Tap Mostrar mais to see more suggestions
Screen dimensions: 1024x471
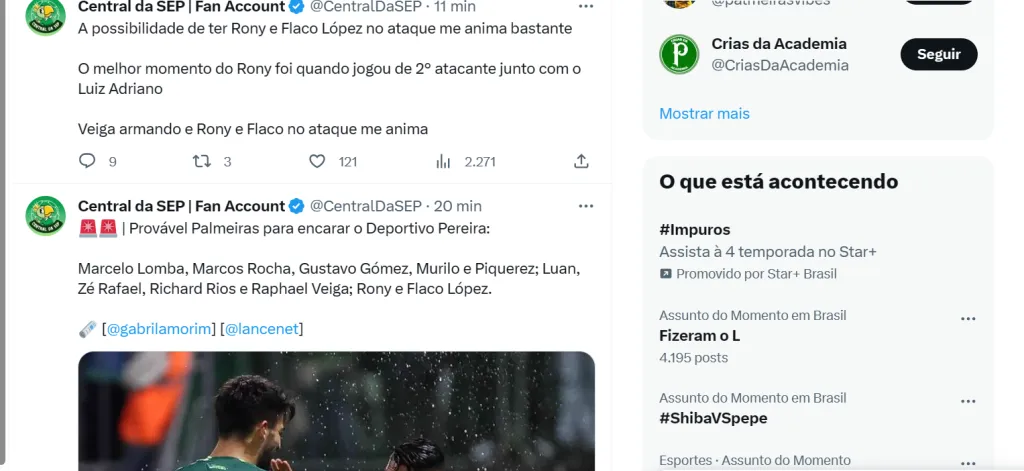click(x=704, y=113)
